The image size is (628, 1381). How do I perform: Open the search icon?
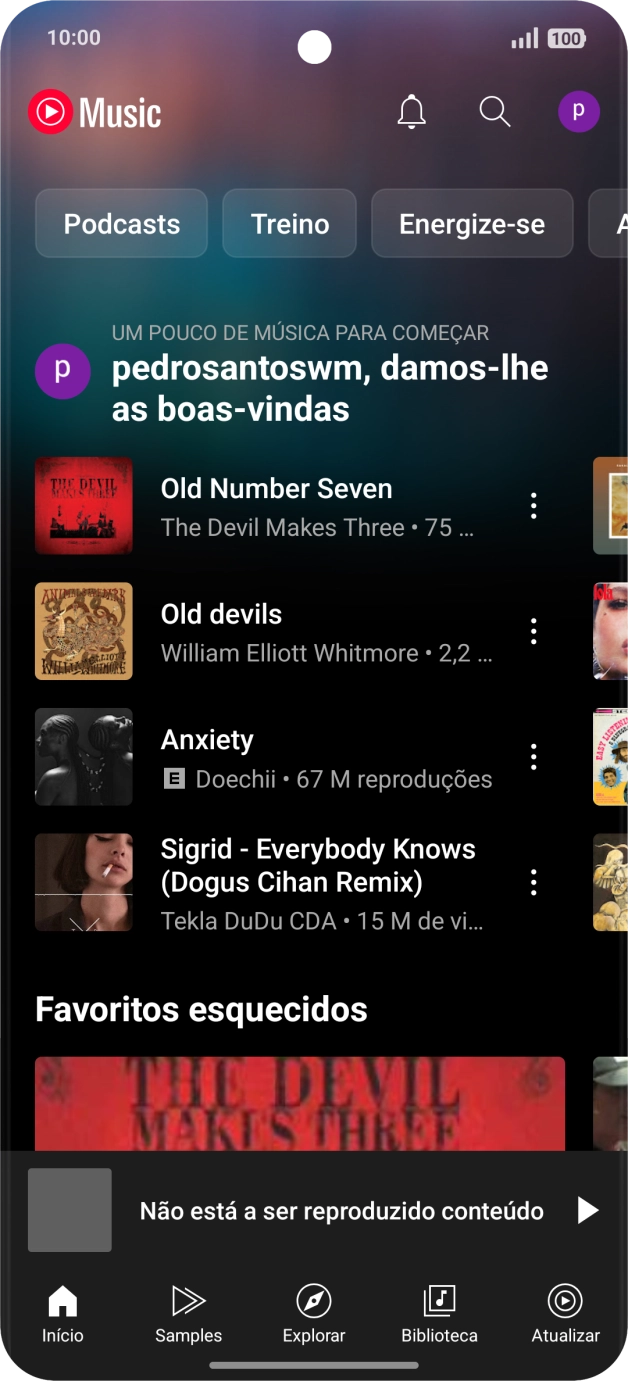point(495,111)
